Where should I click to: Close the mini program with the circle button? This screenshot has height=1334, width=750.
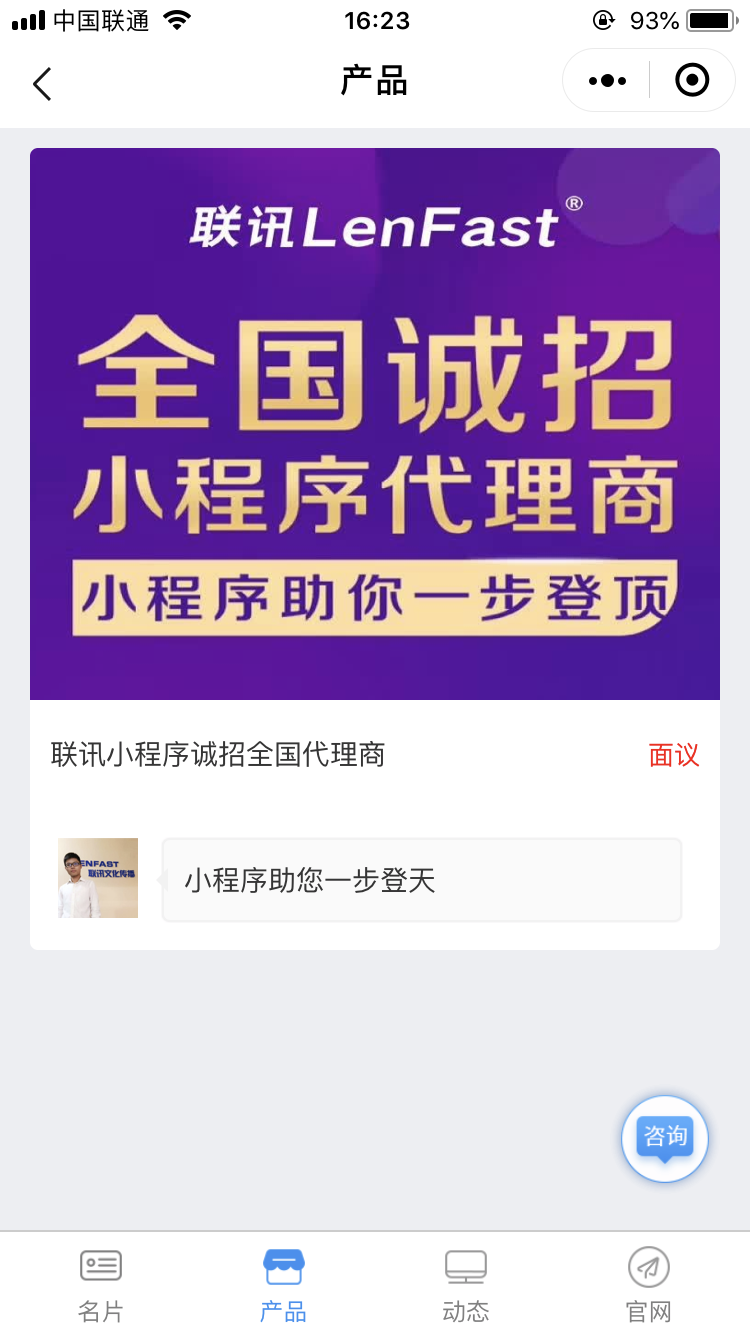click(692, 80)
